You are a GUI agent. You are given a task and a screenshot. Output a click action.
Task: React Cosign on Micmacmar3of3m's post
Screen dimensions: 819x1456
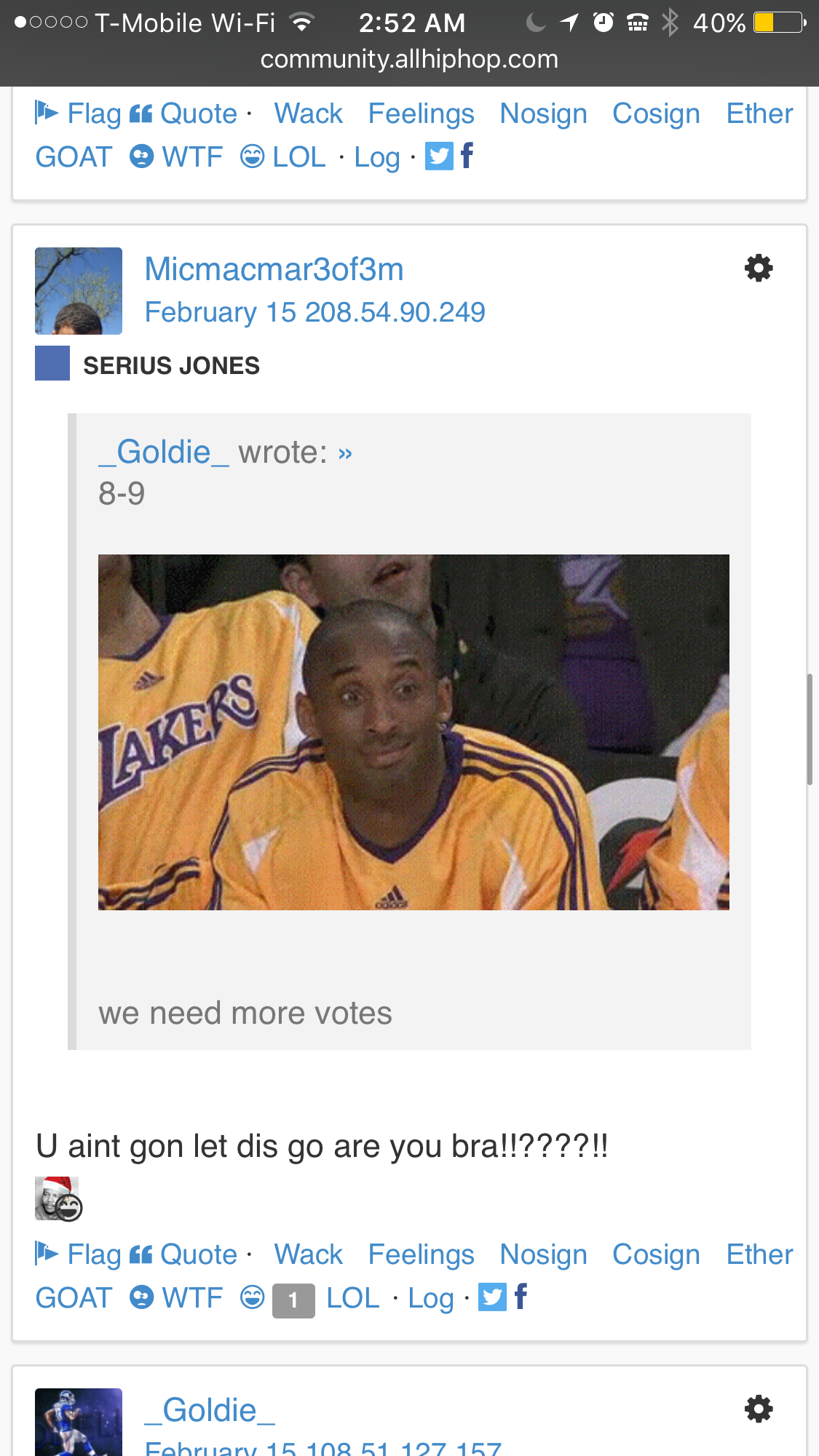point(656,1254)
